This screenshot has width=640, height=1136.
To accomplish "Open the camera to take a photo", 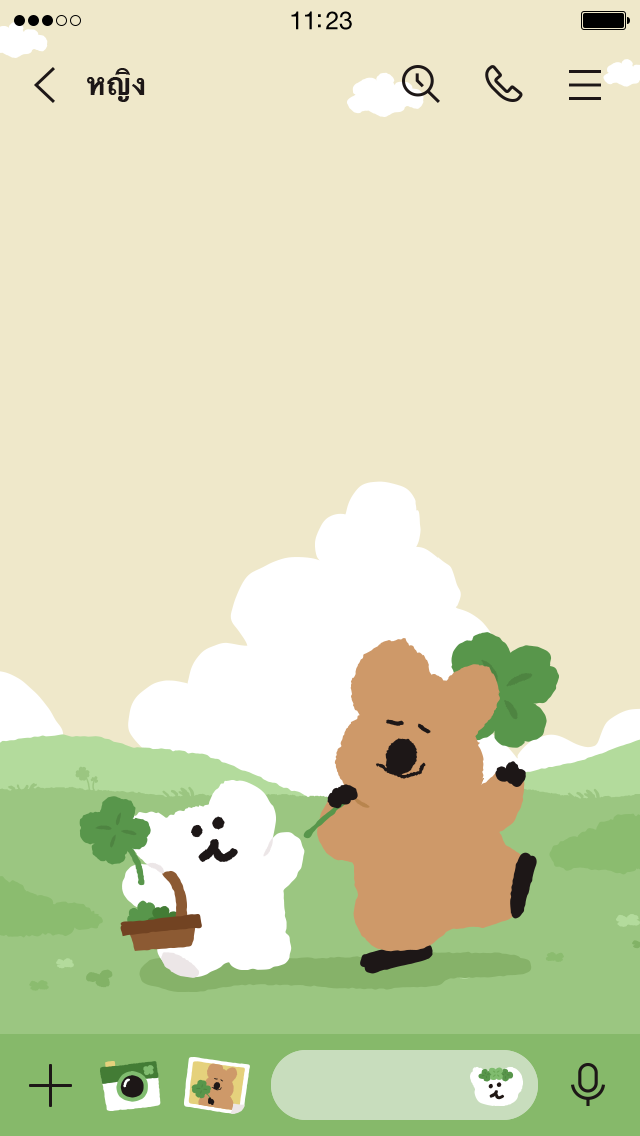I will (x=130, y=1085).
